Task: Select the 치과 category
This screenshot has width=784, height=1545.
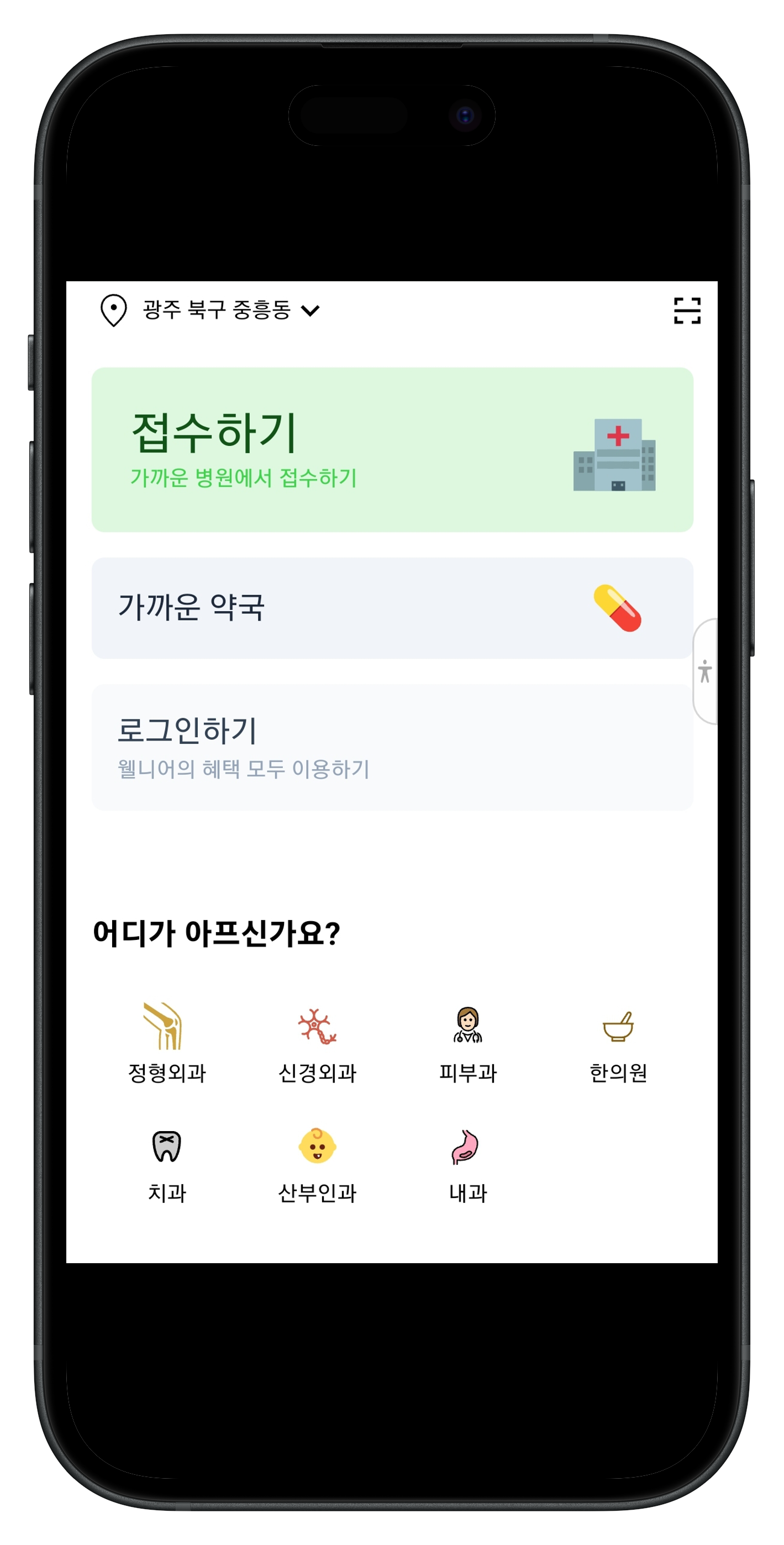Action: click(167, 1165)
